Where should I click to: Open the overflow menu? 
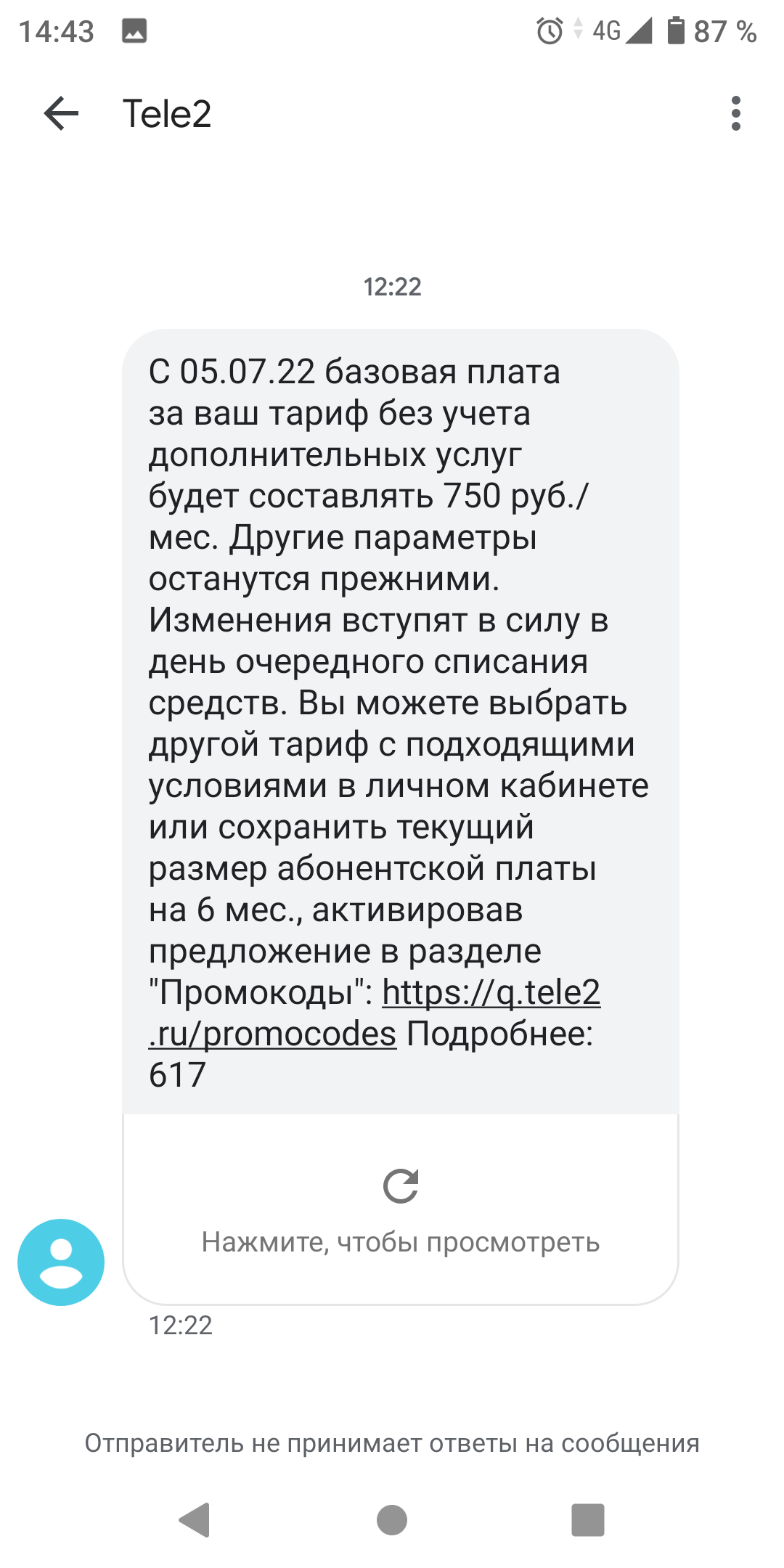(735, 114)
